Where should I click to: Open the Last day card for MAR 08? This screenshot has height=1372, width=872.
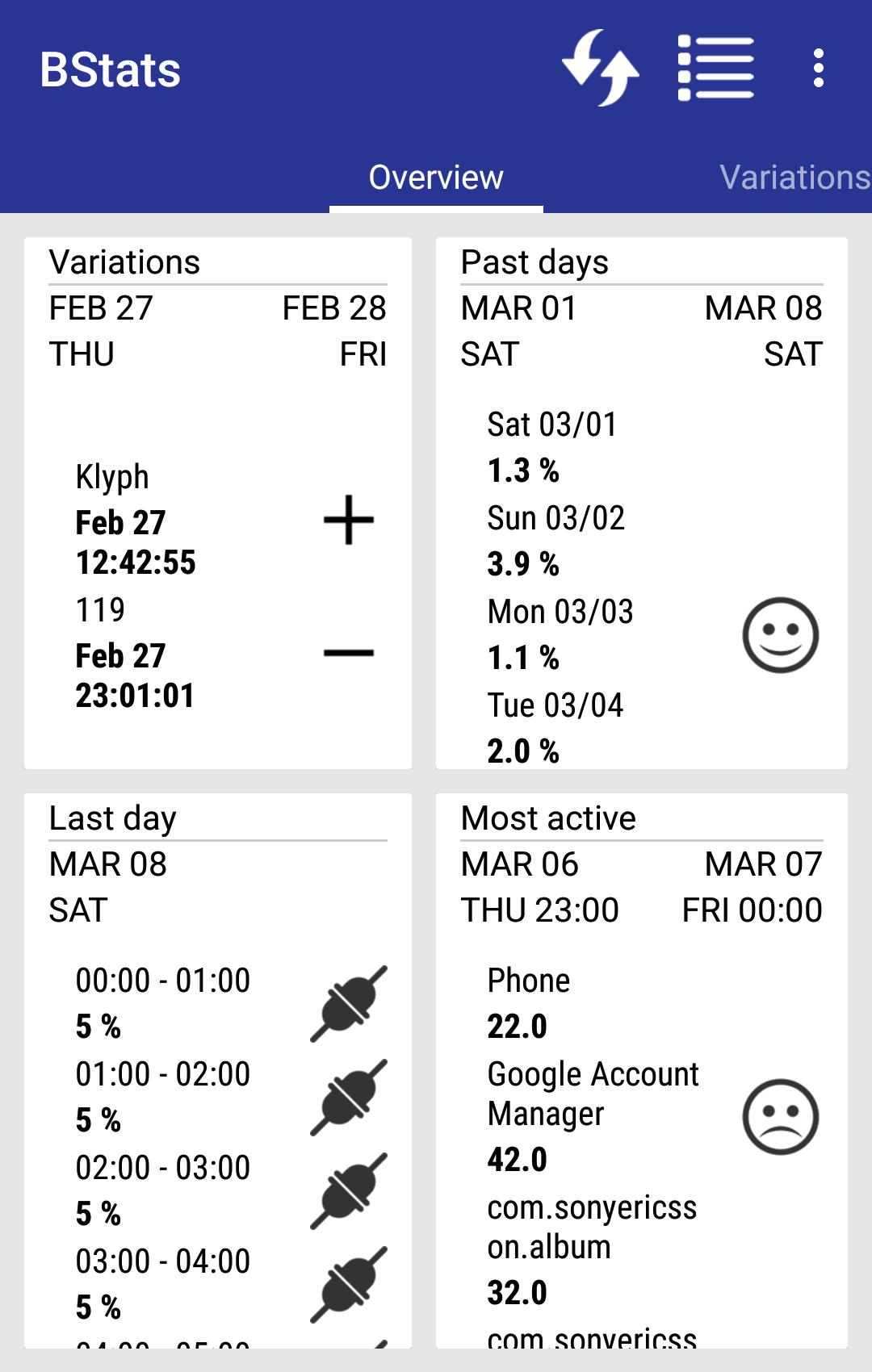click(x=216, y=818)
